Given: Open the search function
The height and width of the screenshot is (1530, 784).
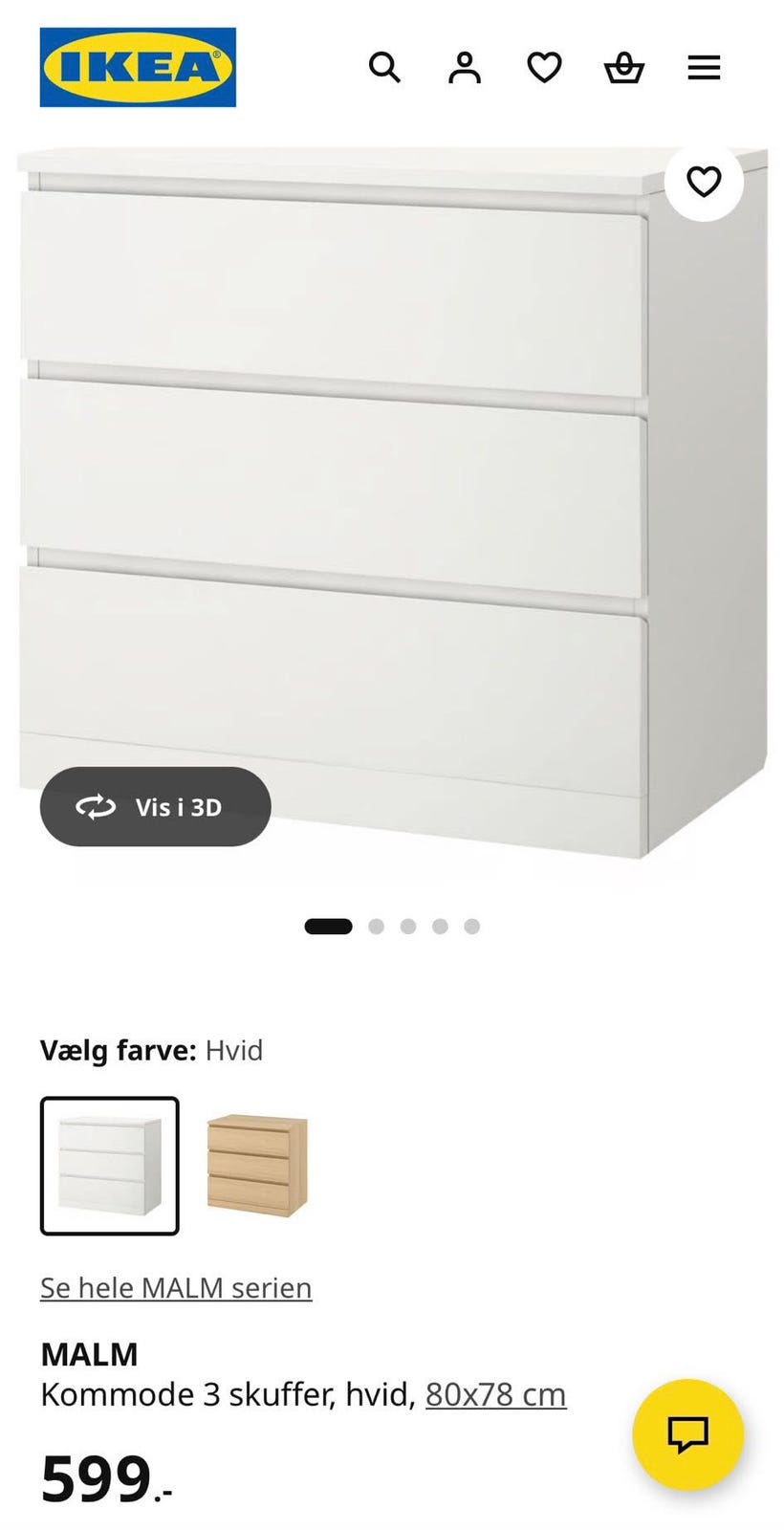Looking at the screenshot, I should point(385,67).
